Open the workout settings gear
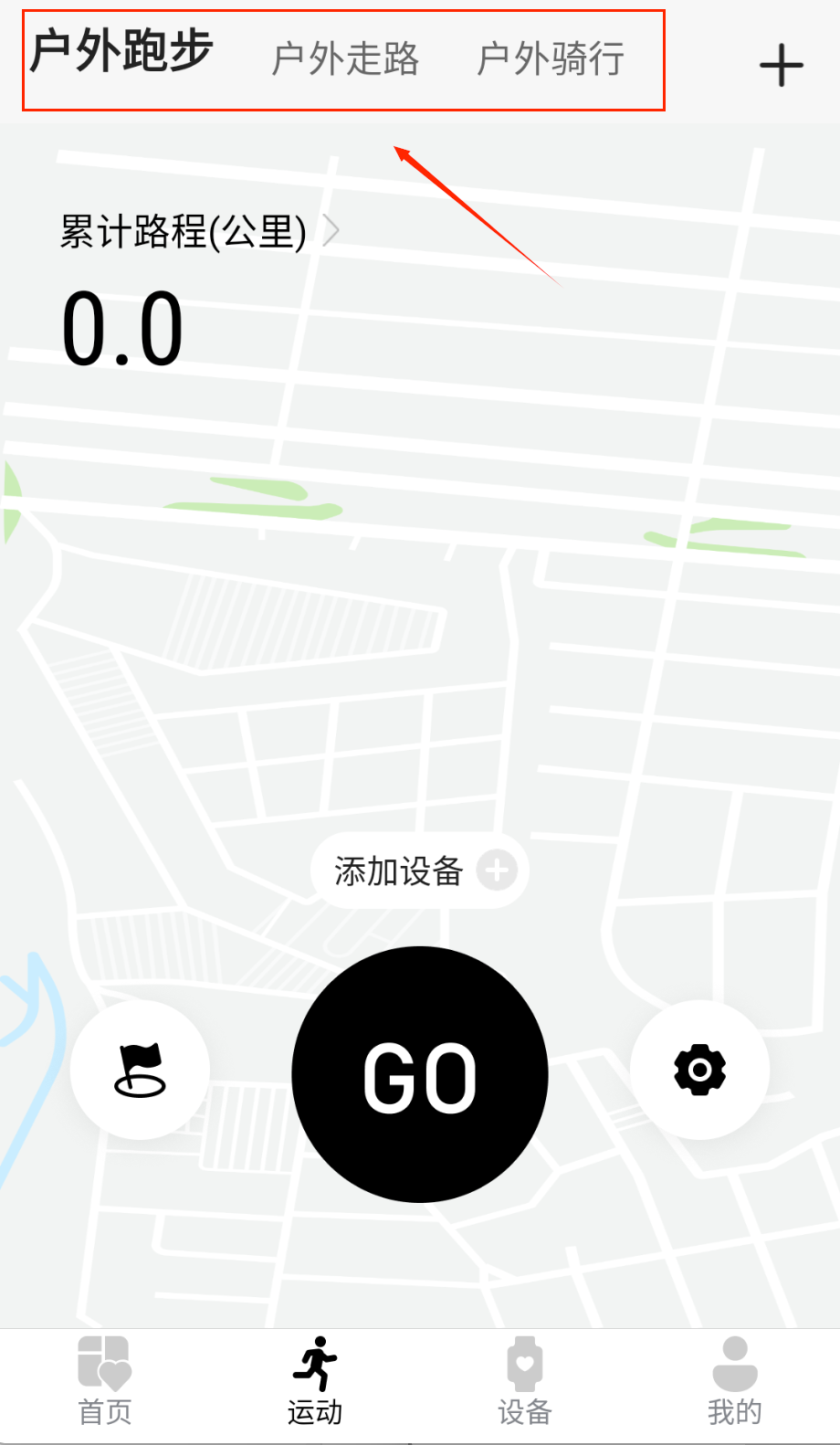 pyautogui.click(x=699, y=1070)
